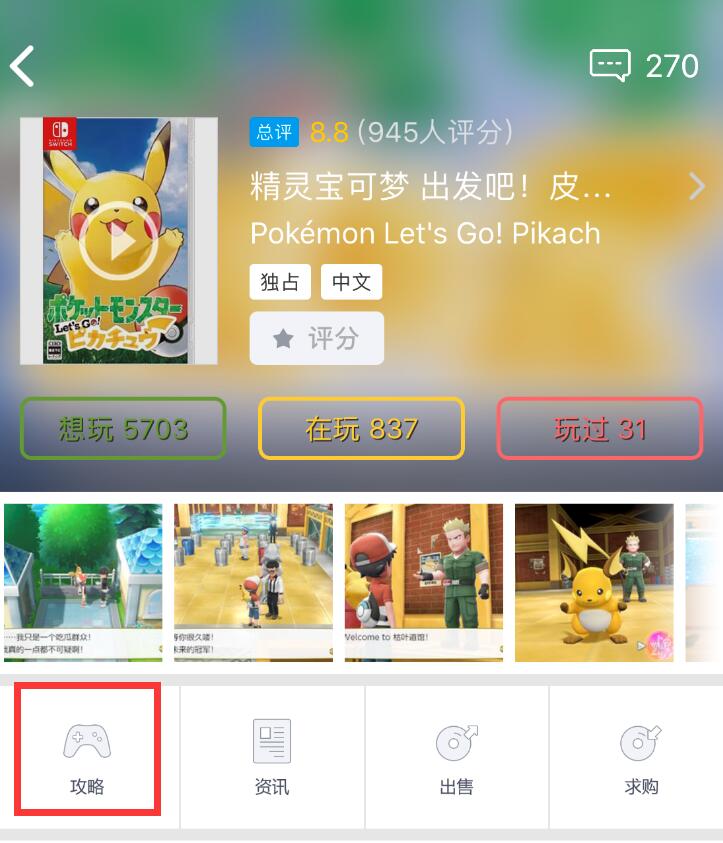Image resolution: width=723 pixels, height=843 pixels.
Task: Mark the game as 想玩
Action: pos(123,429)
